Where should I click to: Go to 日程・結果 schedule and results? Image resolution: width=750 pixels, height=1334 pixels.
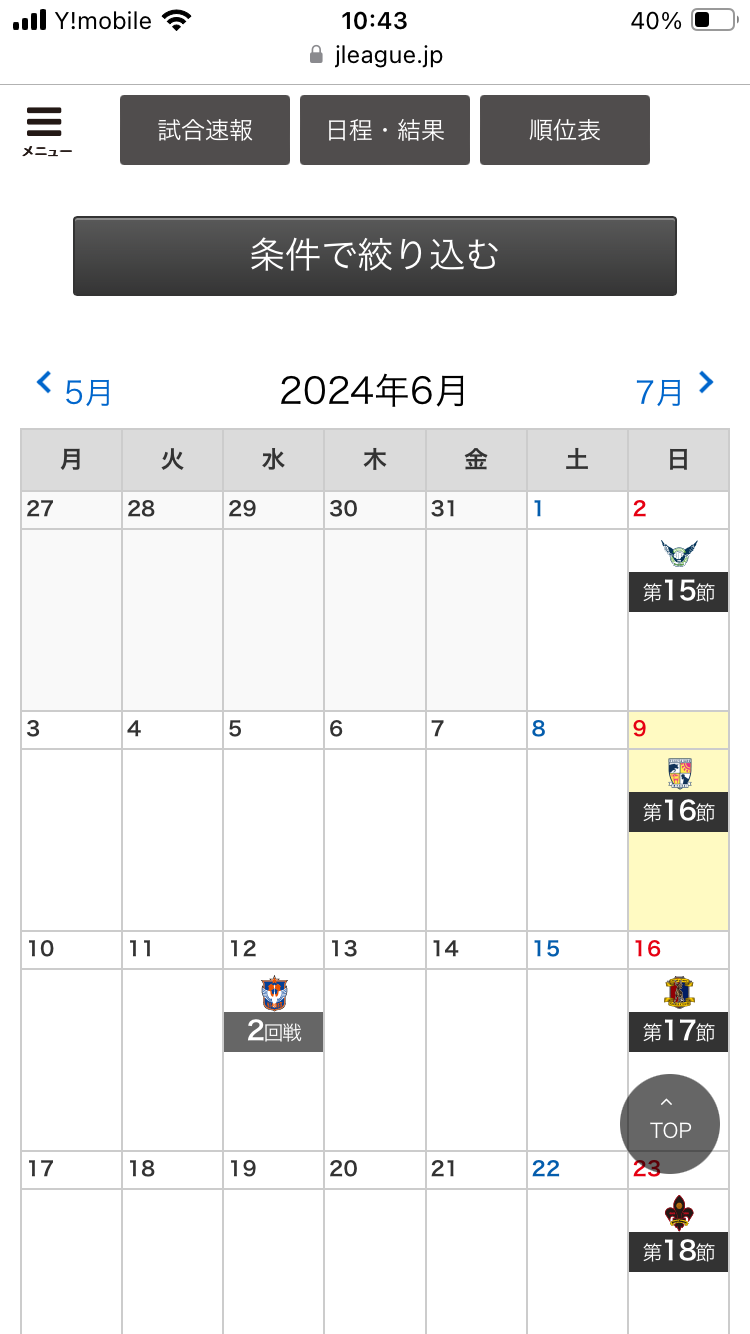point(385,130)
